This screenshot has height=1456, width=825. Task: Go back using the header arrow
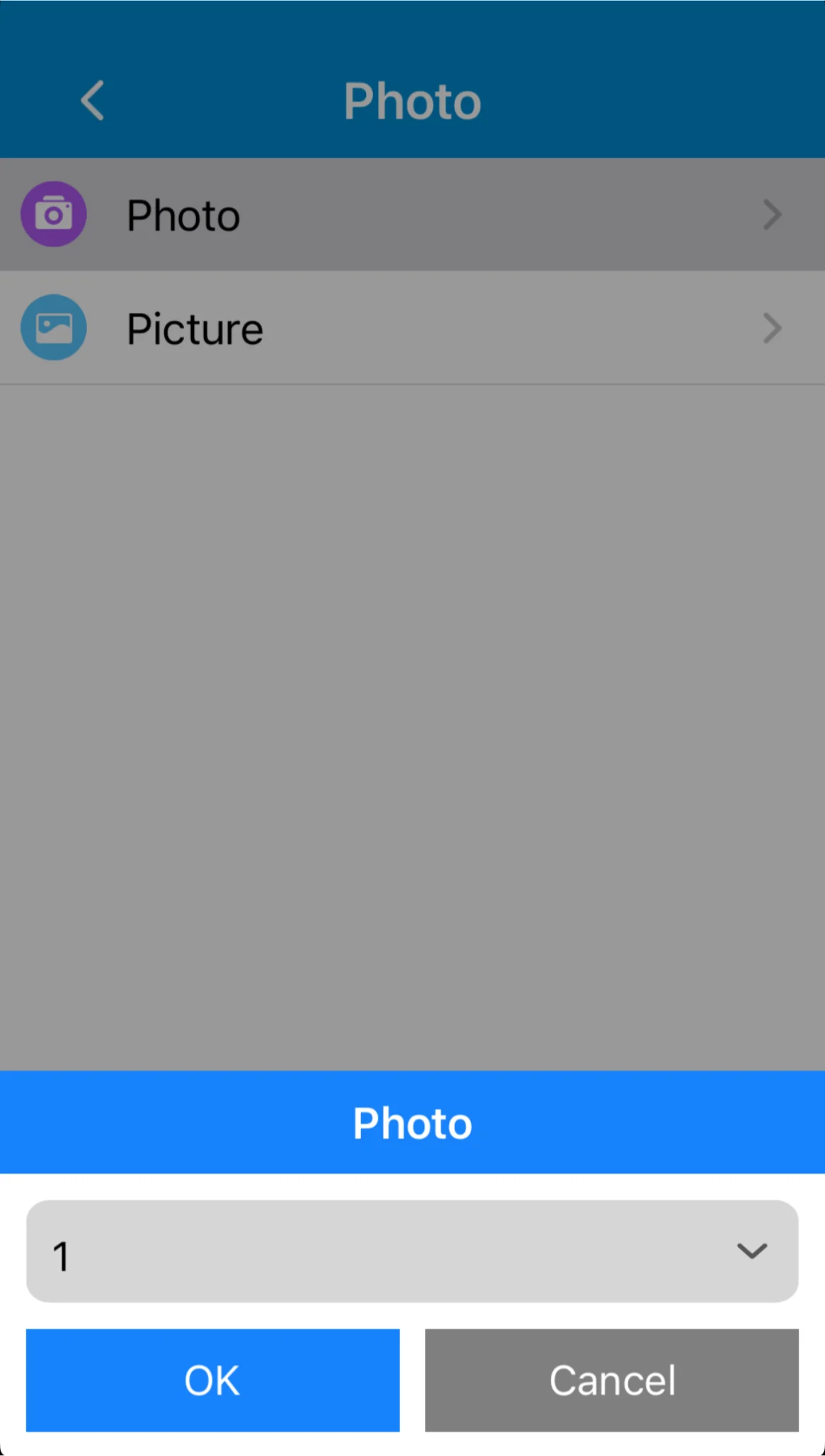tap(93, 100)
